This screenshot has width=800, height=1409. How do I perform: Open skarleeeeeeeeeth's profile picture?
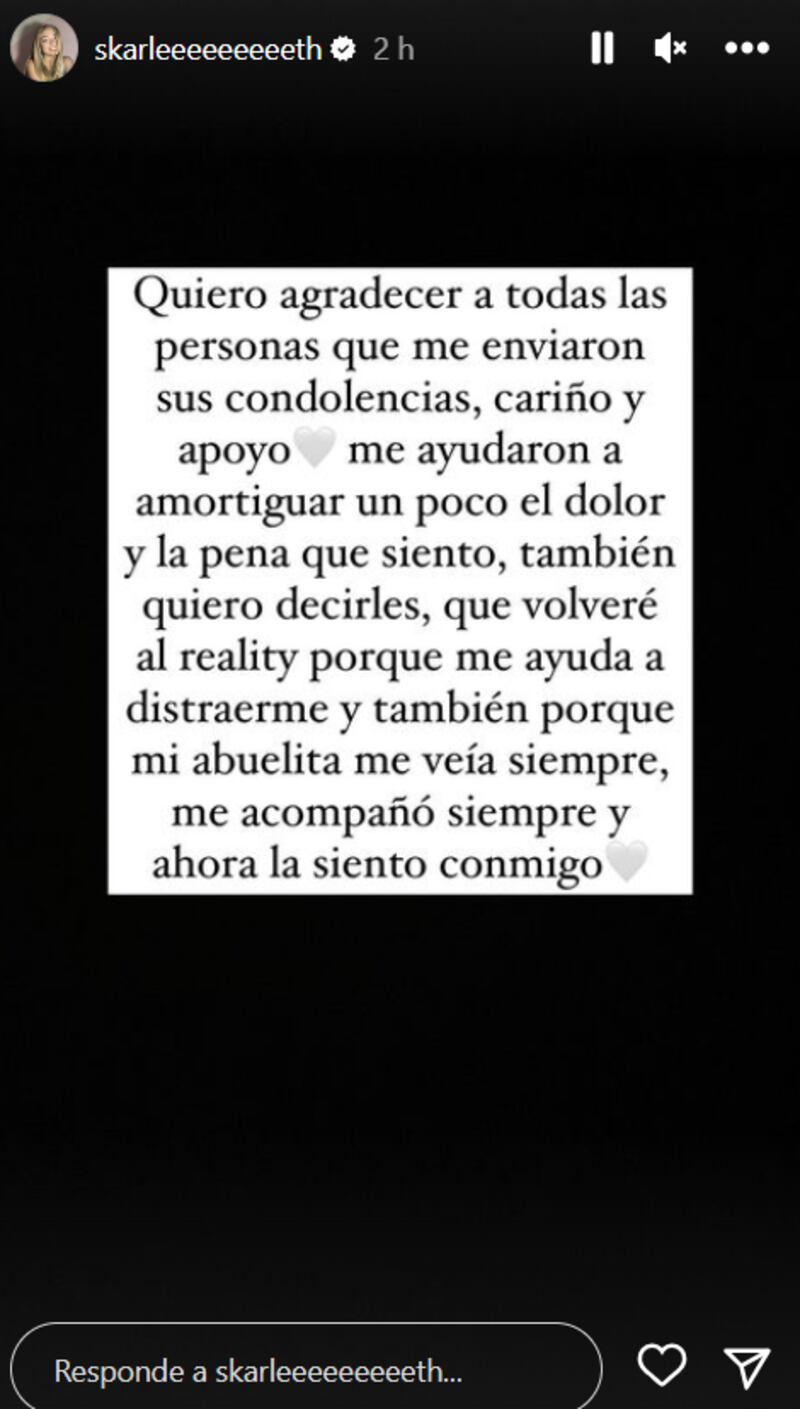43,48
